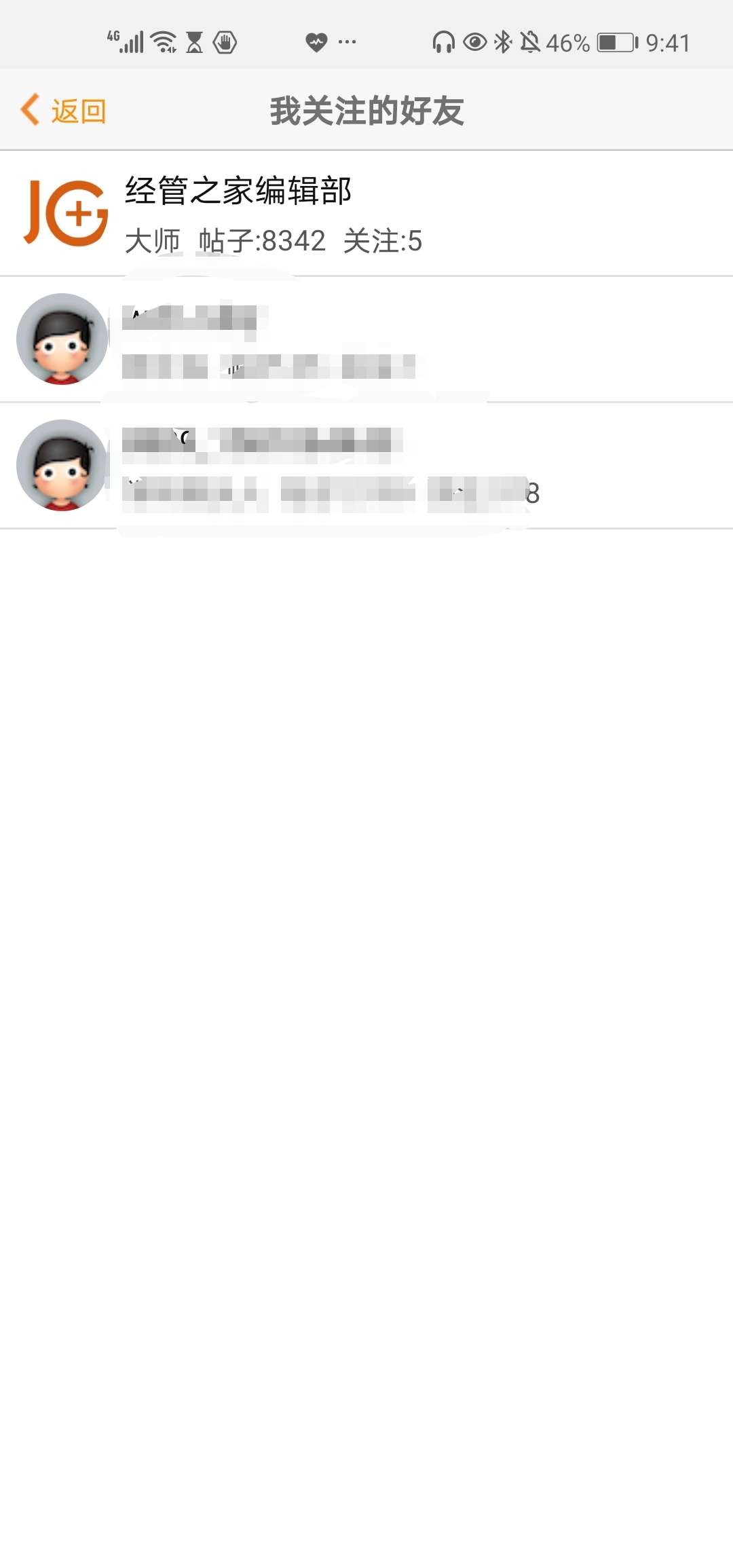This screenshot has height=1568, width=733.
Task: Go back using the 返回 button
Action: tap(64, 111)
